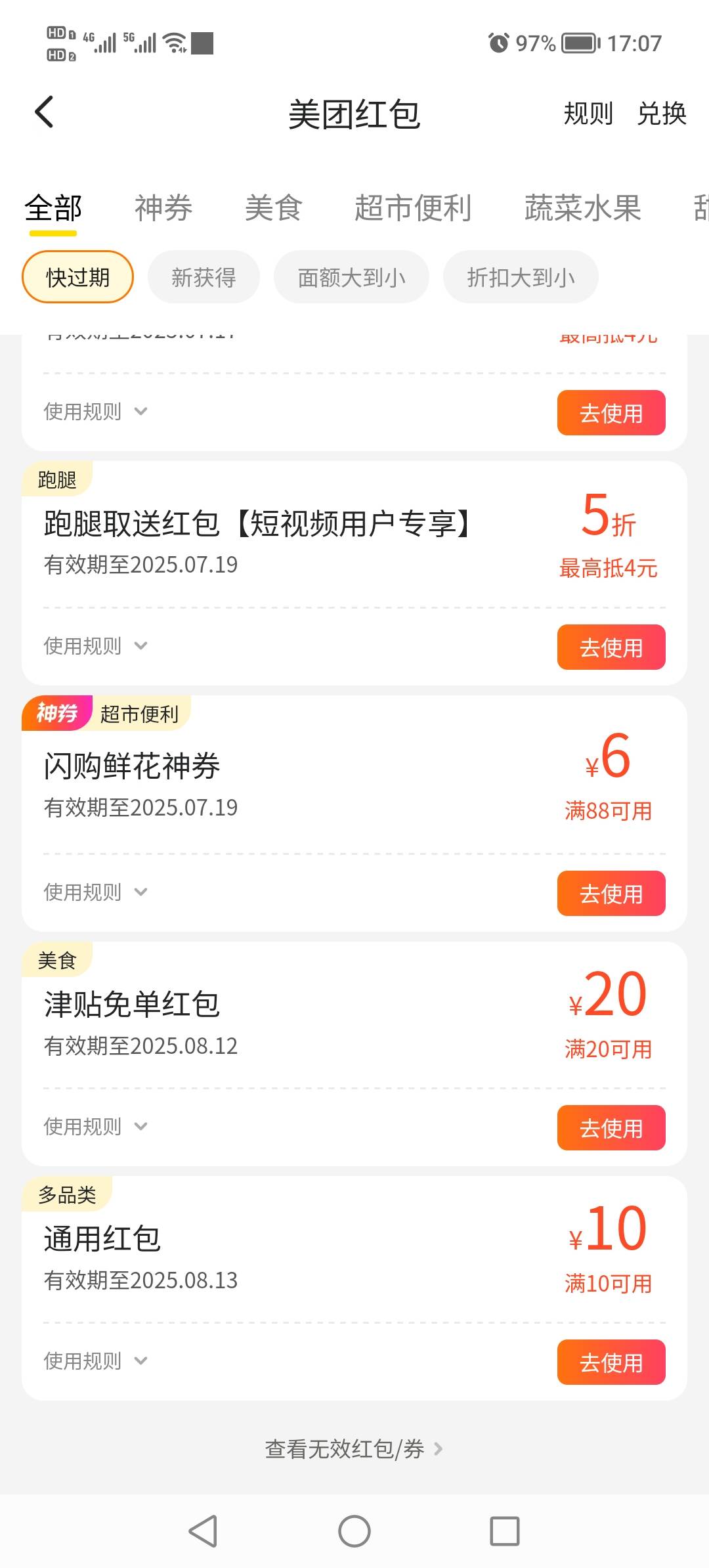
Task: Tap the system home button
Action: (354, 1531)
